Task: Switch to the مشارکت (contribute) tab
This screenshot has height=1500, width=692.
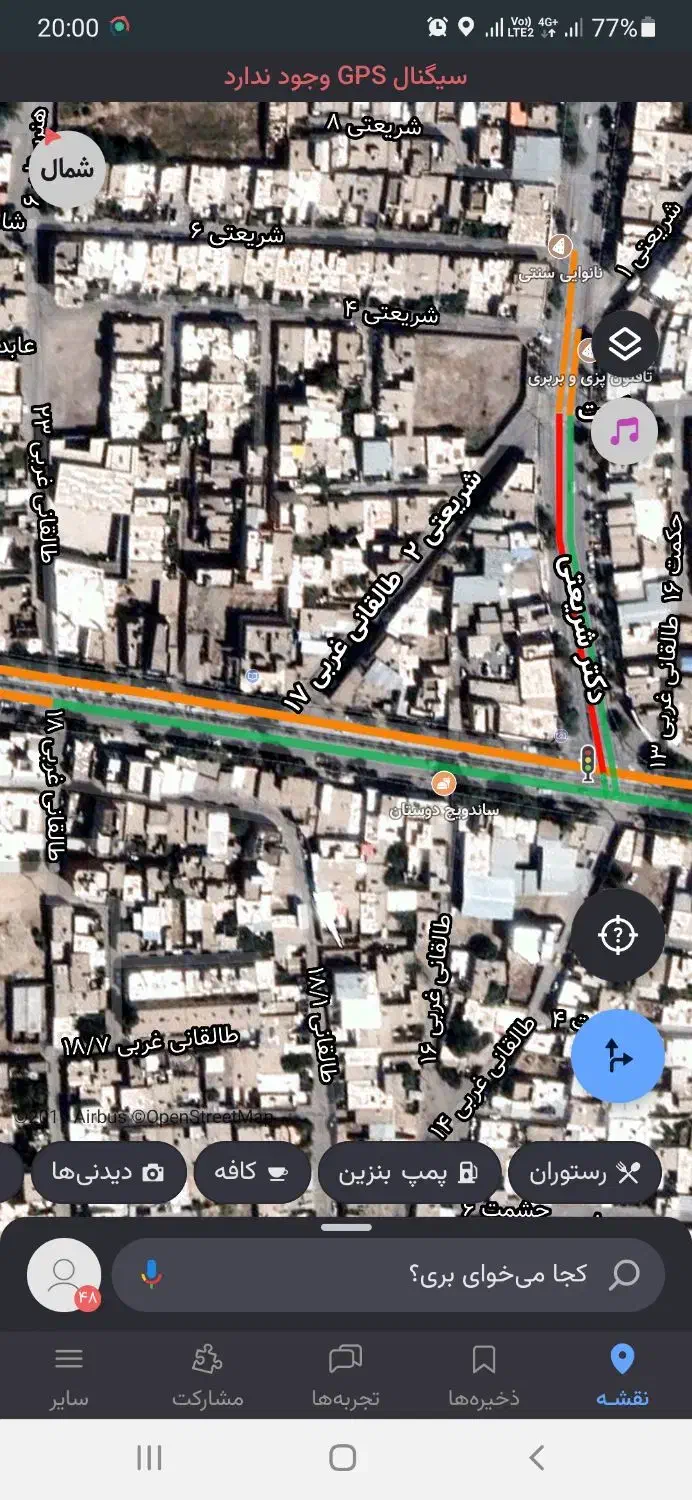Action: (207, 1375)
